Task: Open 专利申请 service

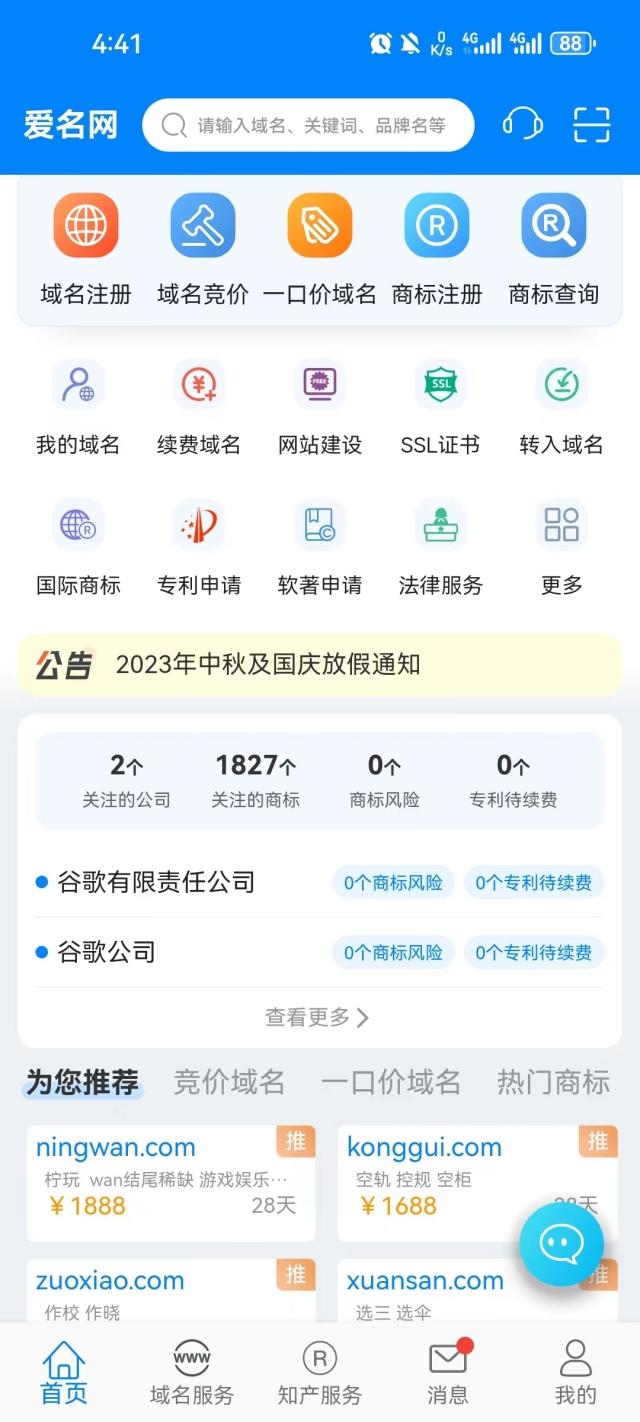Action: [199, 545]
